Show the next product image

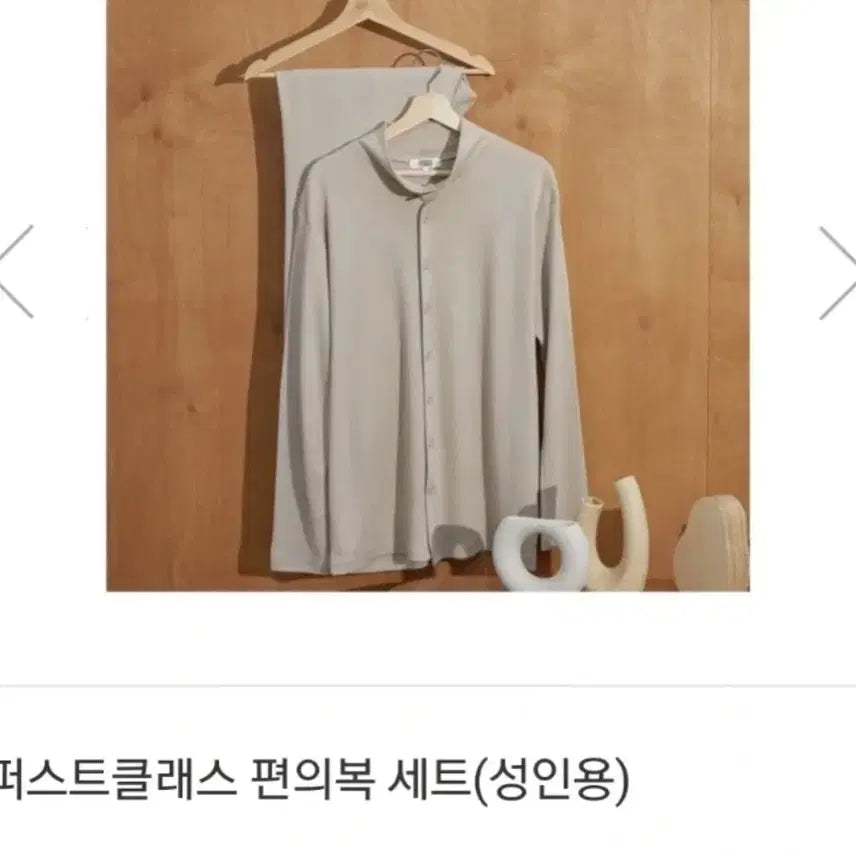coord(836,272)
